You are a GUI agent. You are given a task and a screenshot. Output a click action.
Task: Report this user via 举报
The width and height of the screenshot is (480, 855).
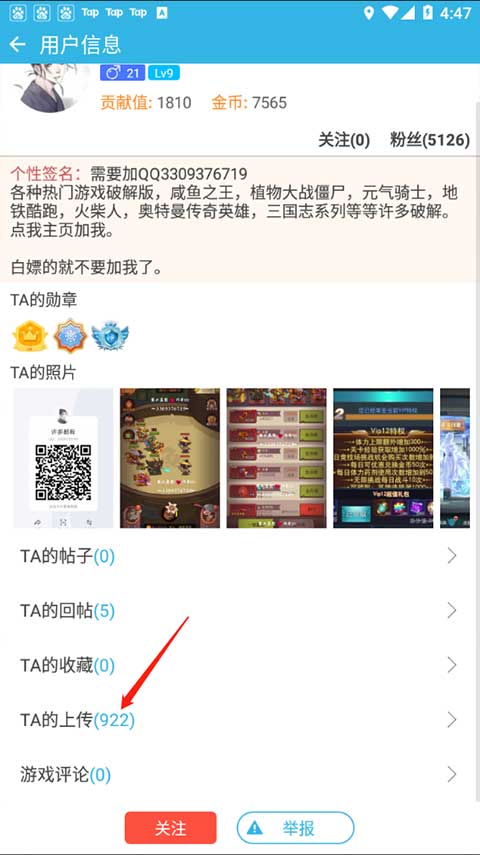pyautogui.click(x=296, y=828)
